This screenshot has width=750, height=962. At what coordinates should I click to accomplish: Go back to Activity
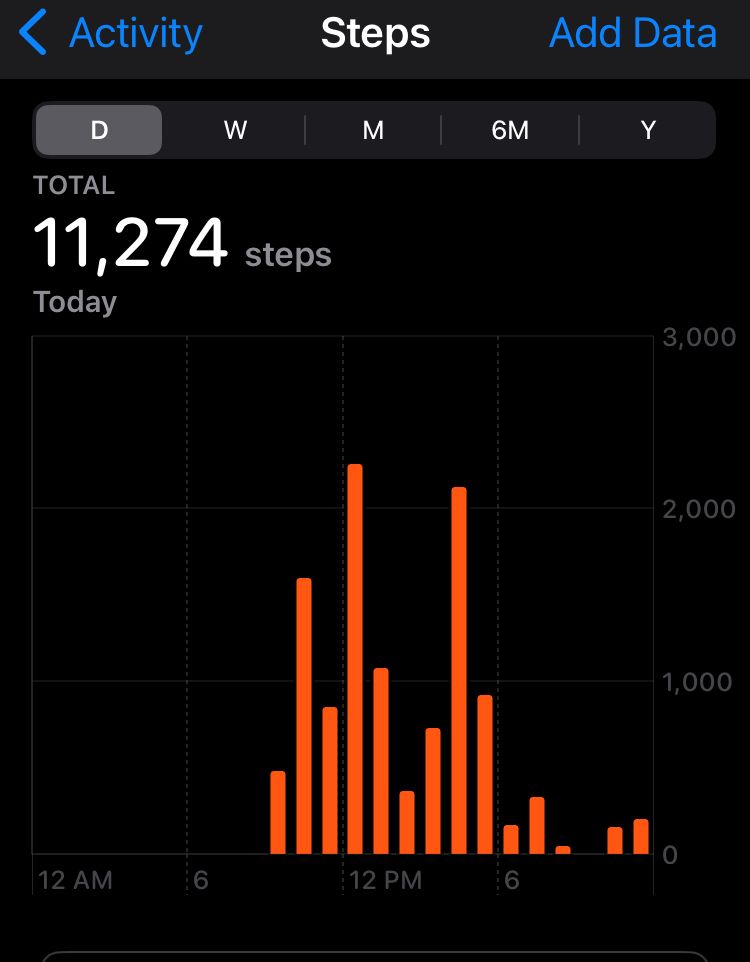click(112, 34)
